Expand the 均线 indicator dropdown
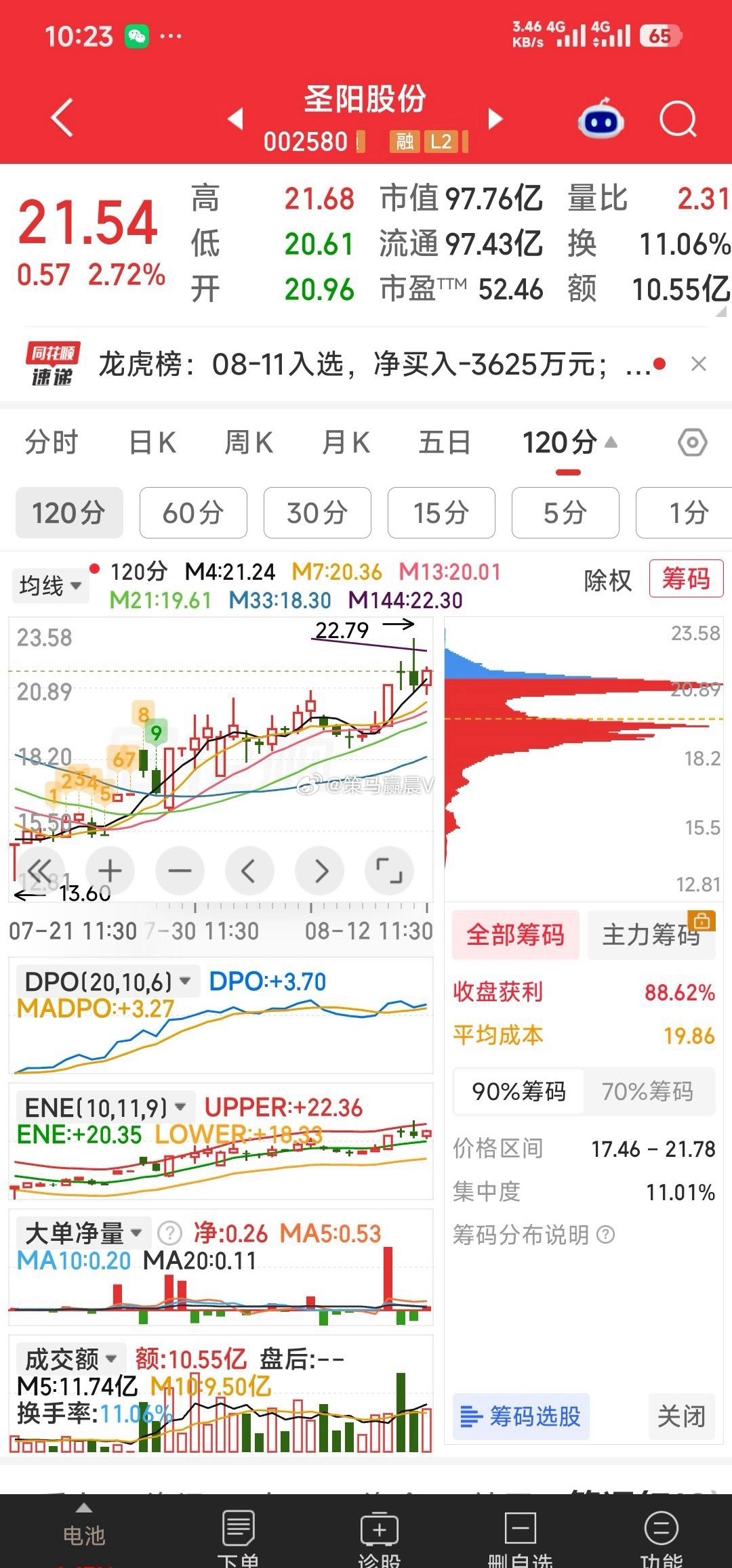Image resolution: width=732 pixels, height=1568 pixels. click(50, 585)
